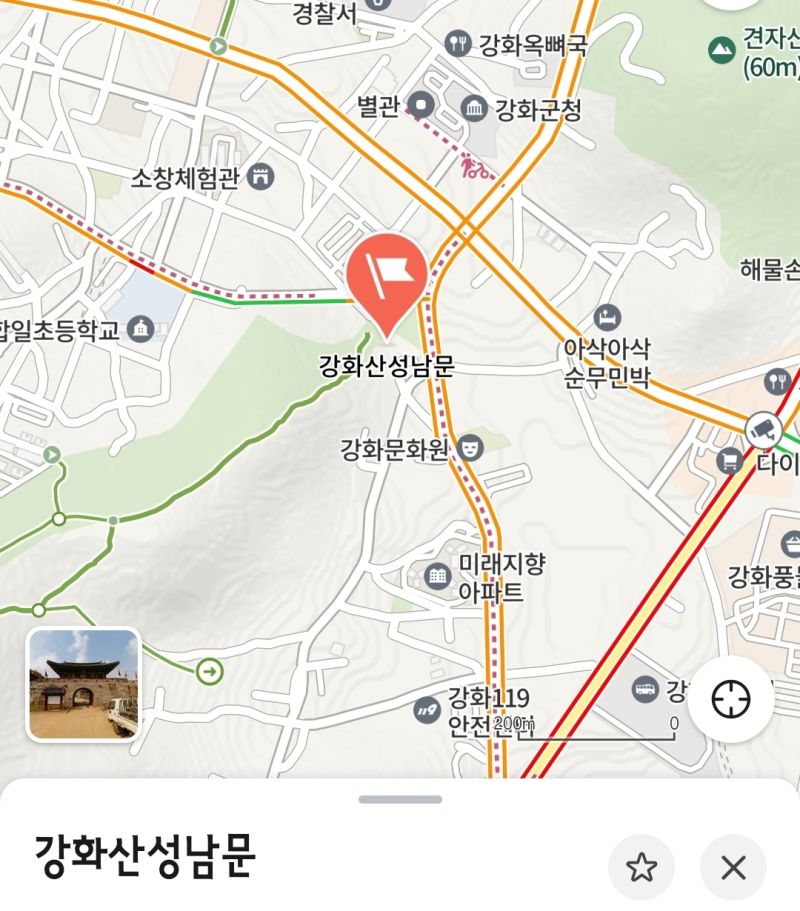Tap the traffic camera icon on the road
Image resolution: width=800 pixels, height=911 pixels.
763,428
